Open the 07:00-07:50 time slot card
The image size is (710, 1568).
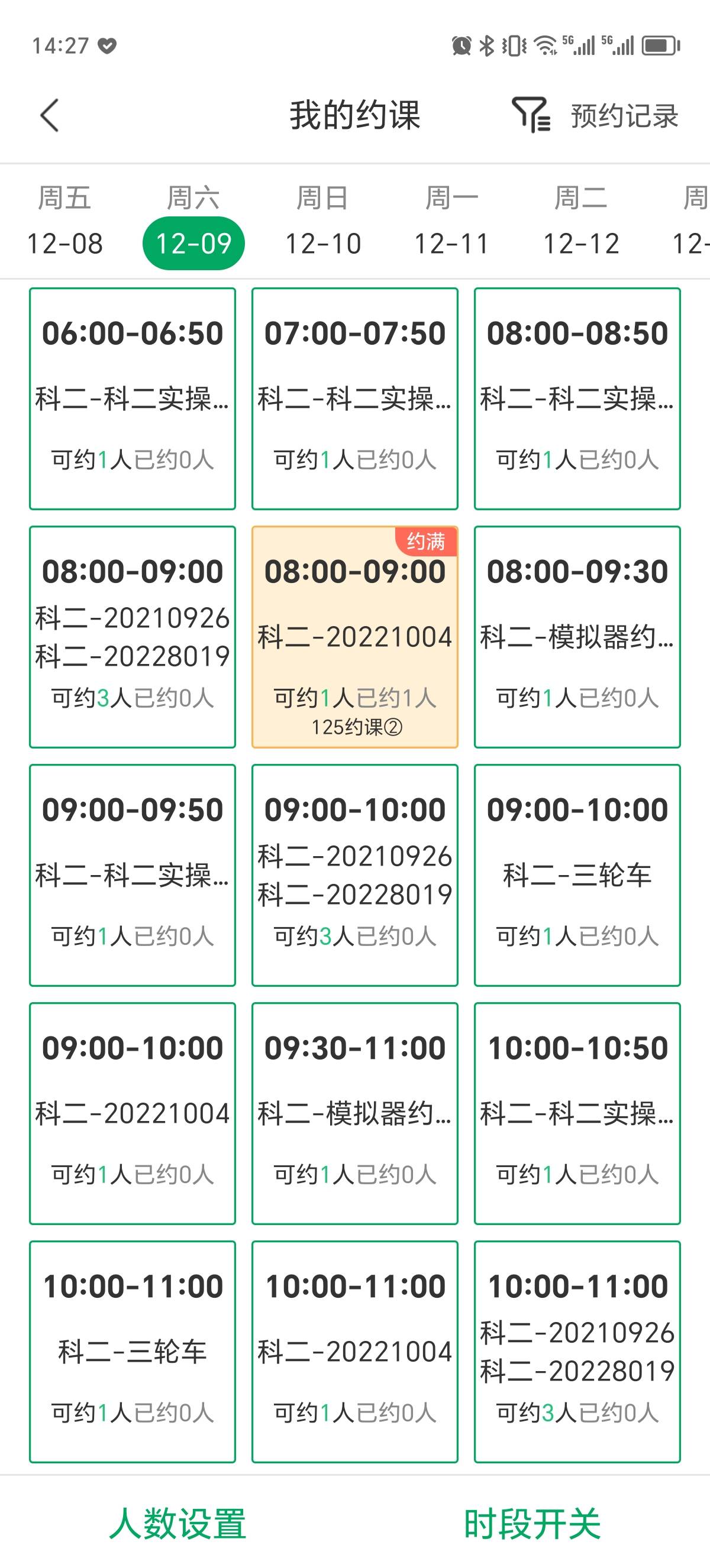(355, 399)
